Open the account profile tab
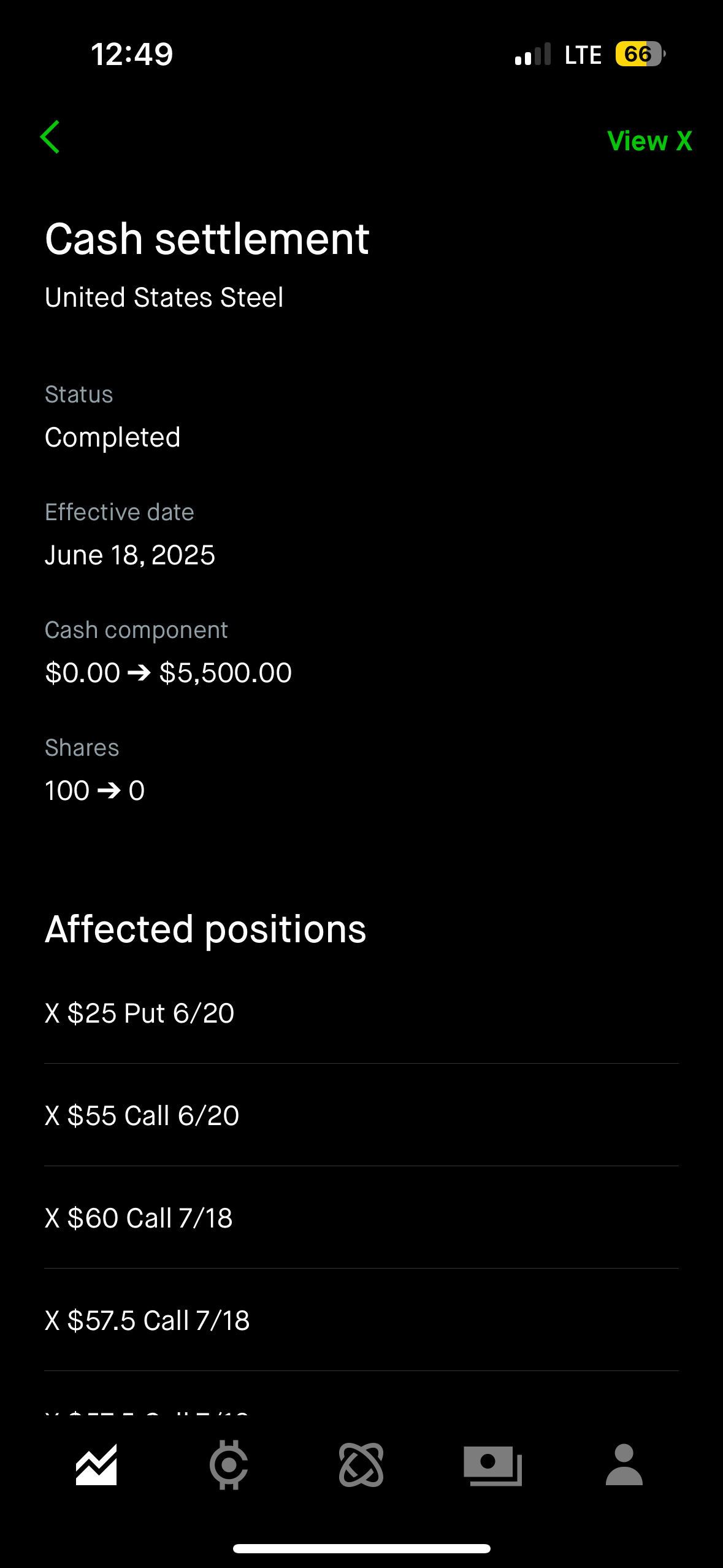723x1568 pixels. [624, 1465]
